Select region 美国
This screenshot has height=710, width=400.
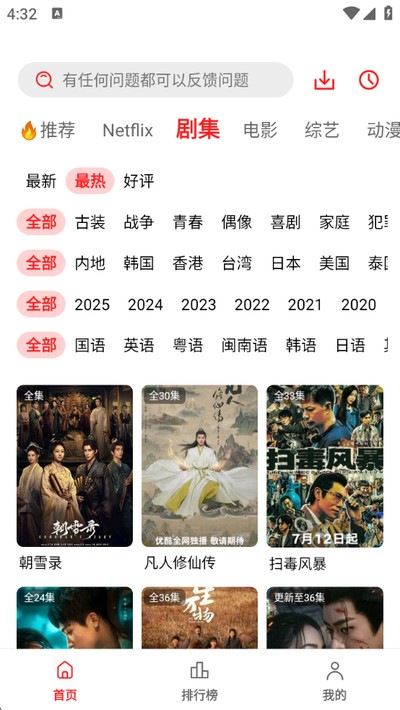click(x=334, y=263)
